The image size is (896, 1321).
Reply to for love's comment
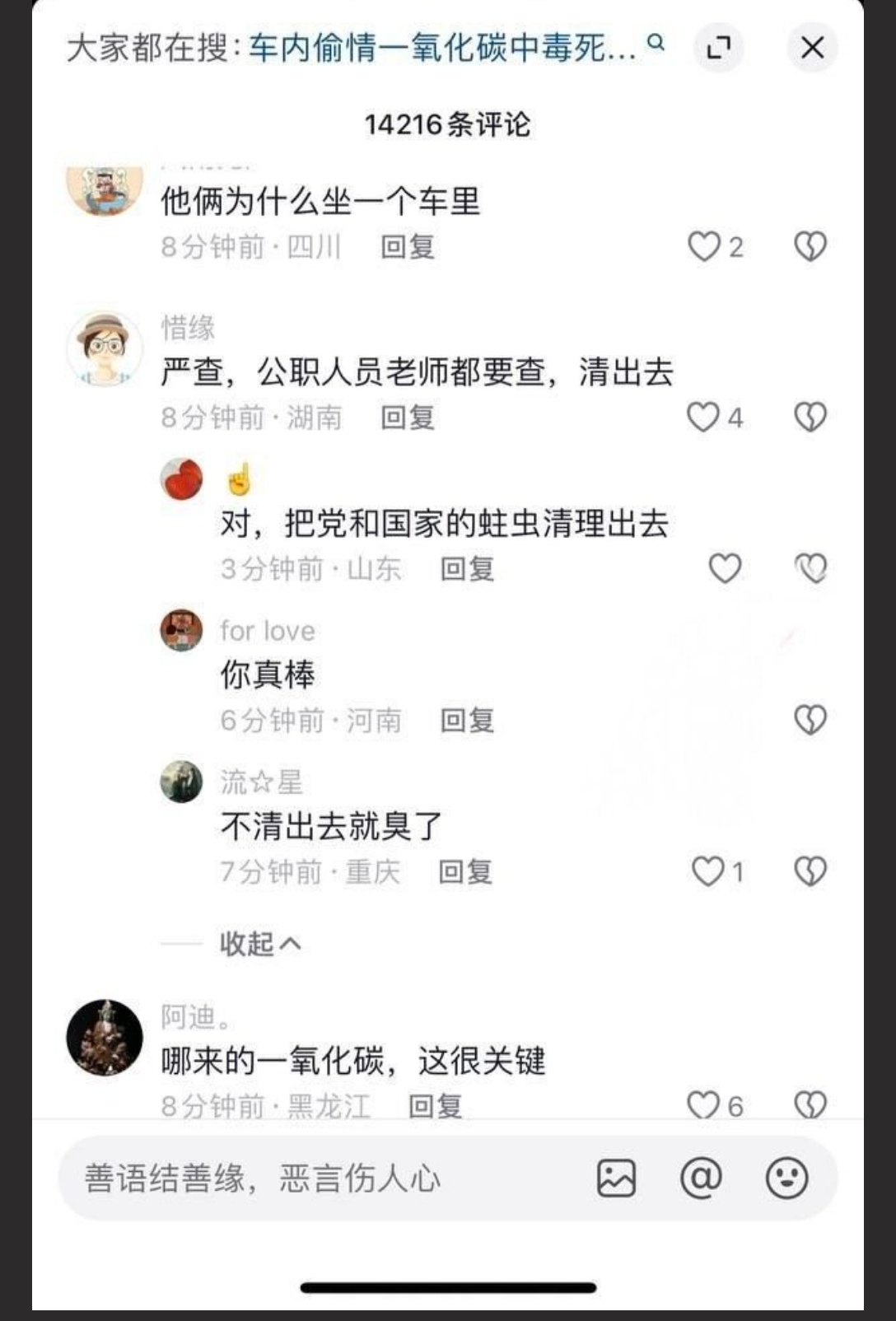467,721
